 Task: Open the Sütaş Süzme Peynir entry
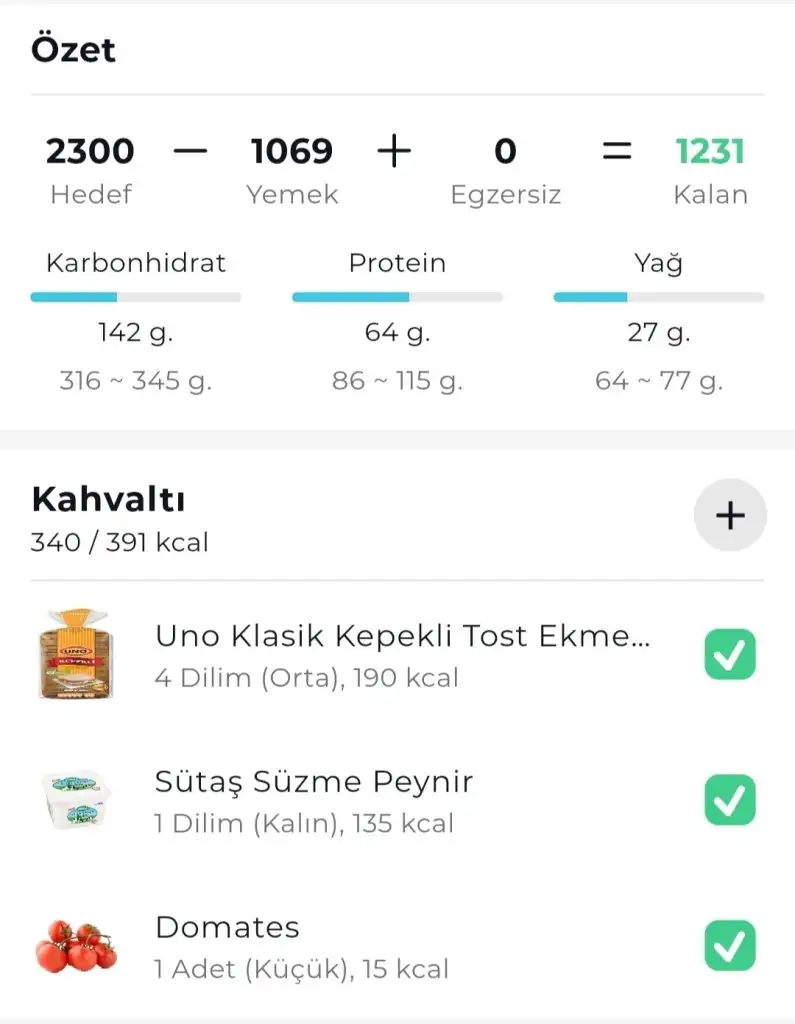(314, 800)
